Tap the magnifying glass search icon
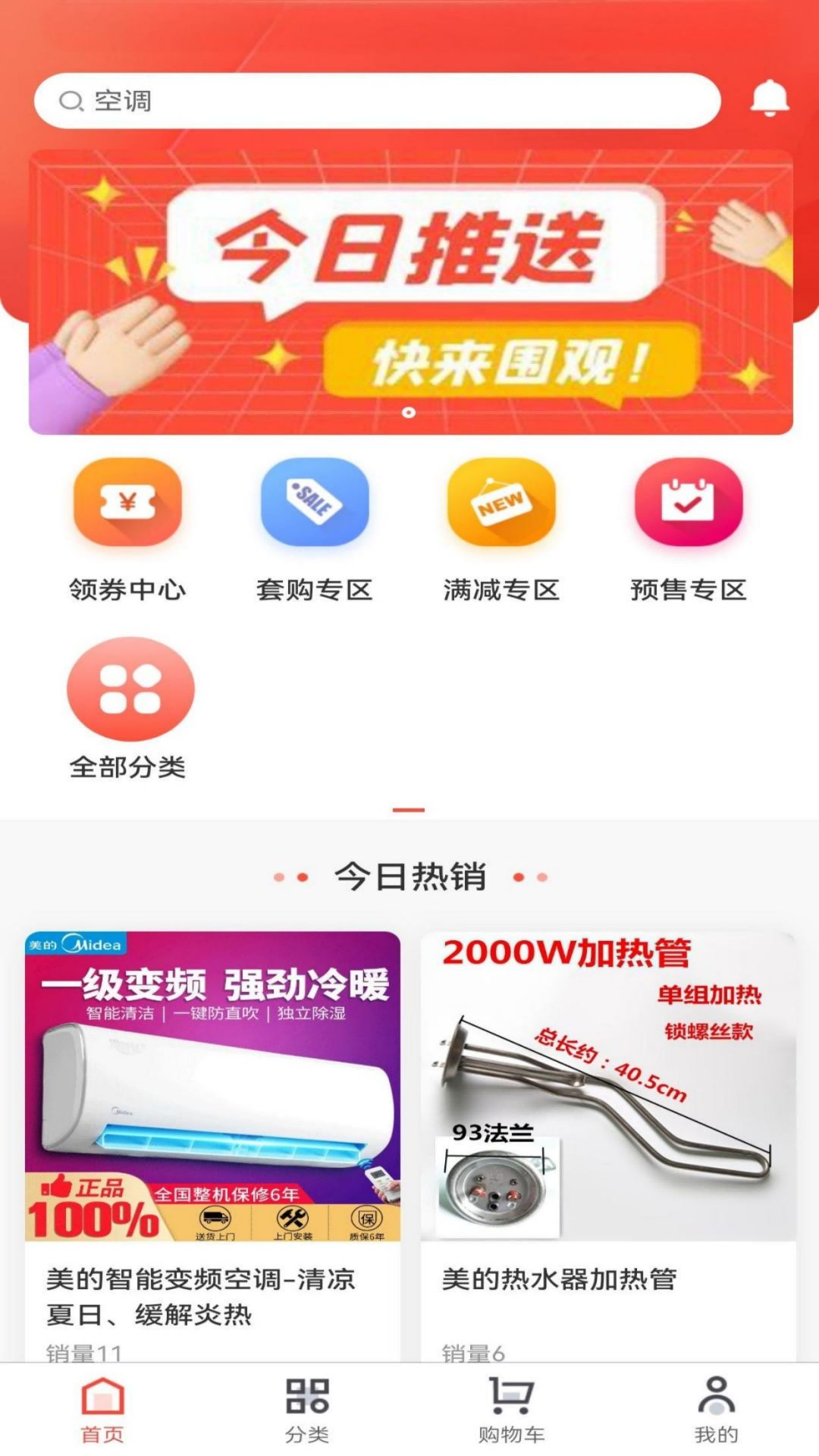This screenshot has width=819, height=1456. pos(72,99)
